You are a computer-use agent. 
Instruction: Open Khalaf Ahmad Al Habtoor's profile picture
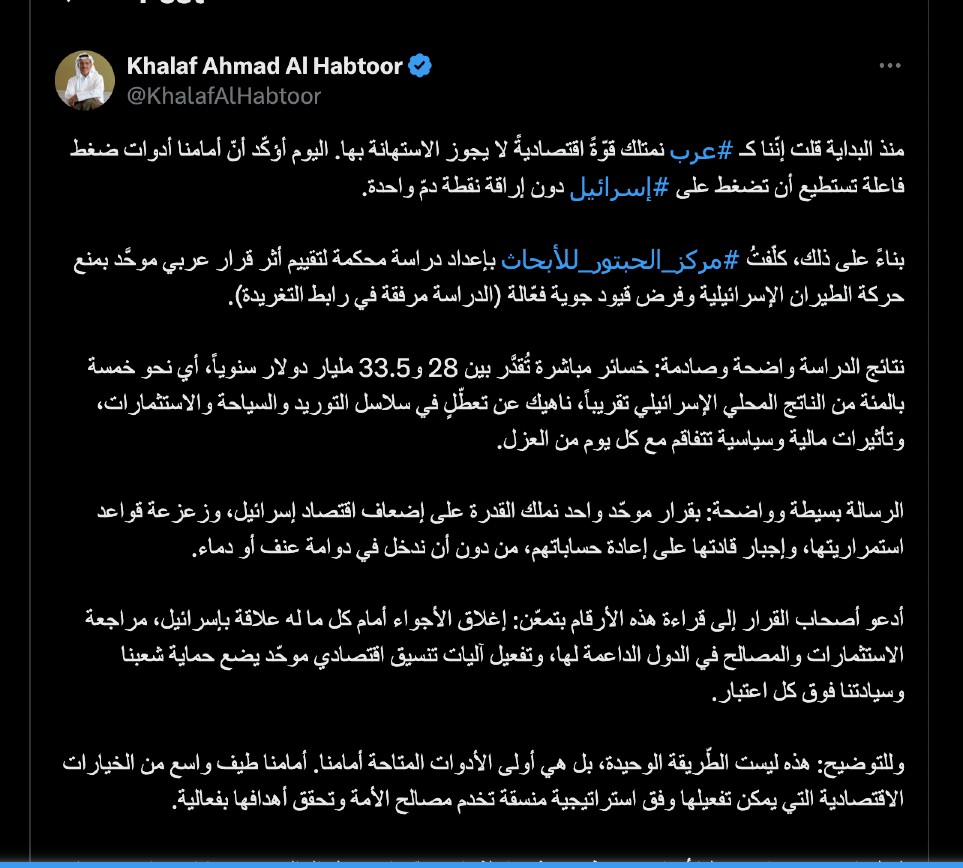(84, 80)
